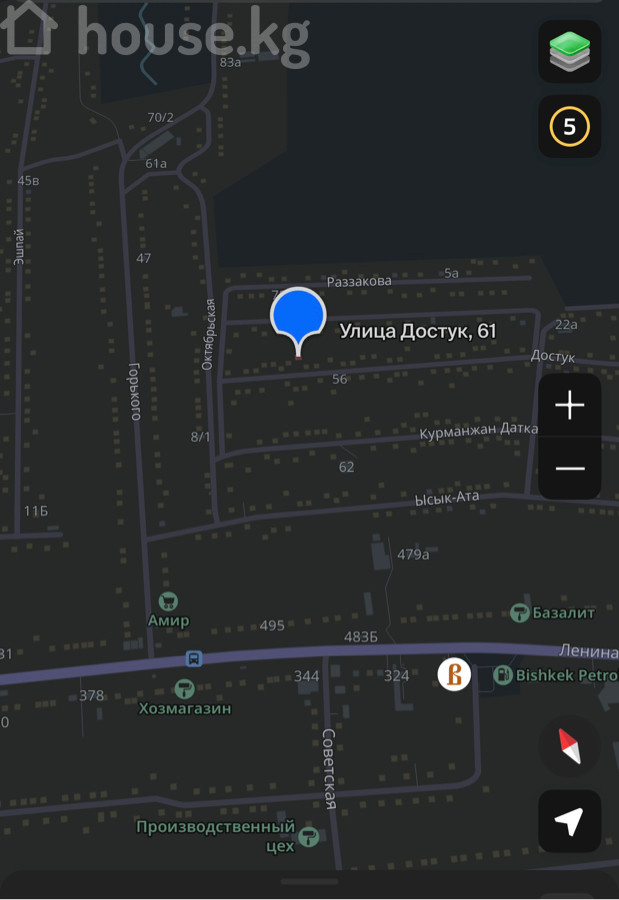Zoom out with the minus button

pos(570,468)
